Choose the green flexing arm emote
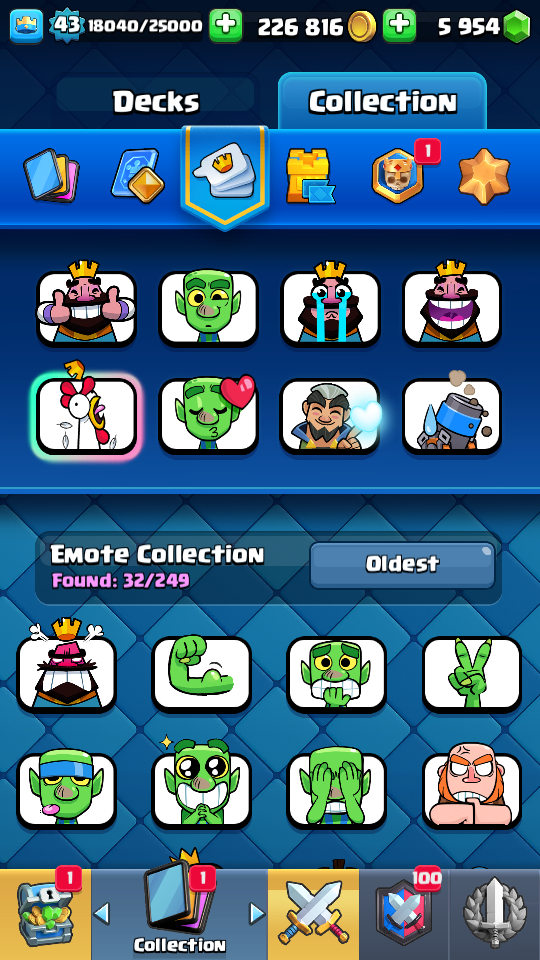This screenshot has width=540, height=960. 201,673
